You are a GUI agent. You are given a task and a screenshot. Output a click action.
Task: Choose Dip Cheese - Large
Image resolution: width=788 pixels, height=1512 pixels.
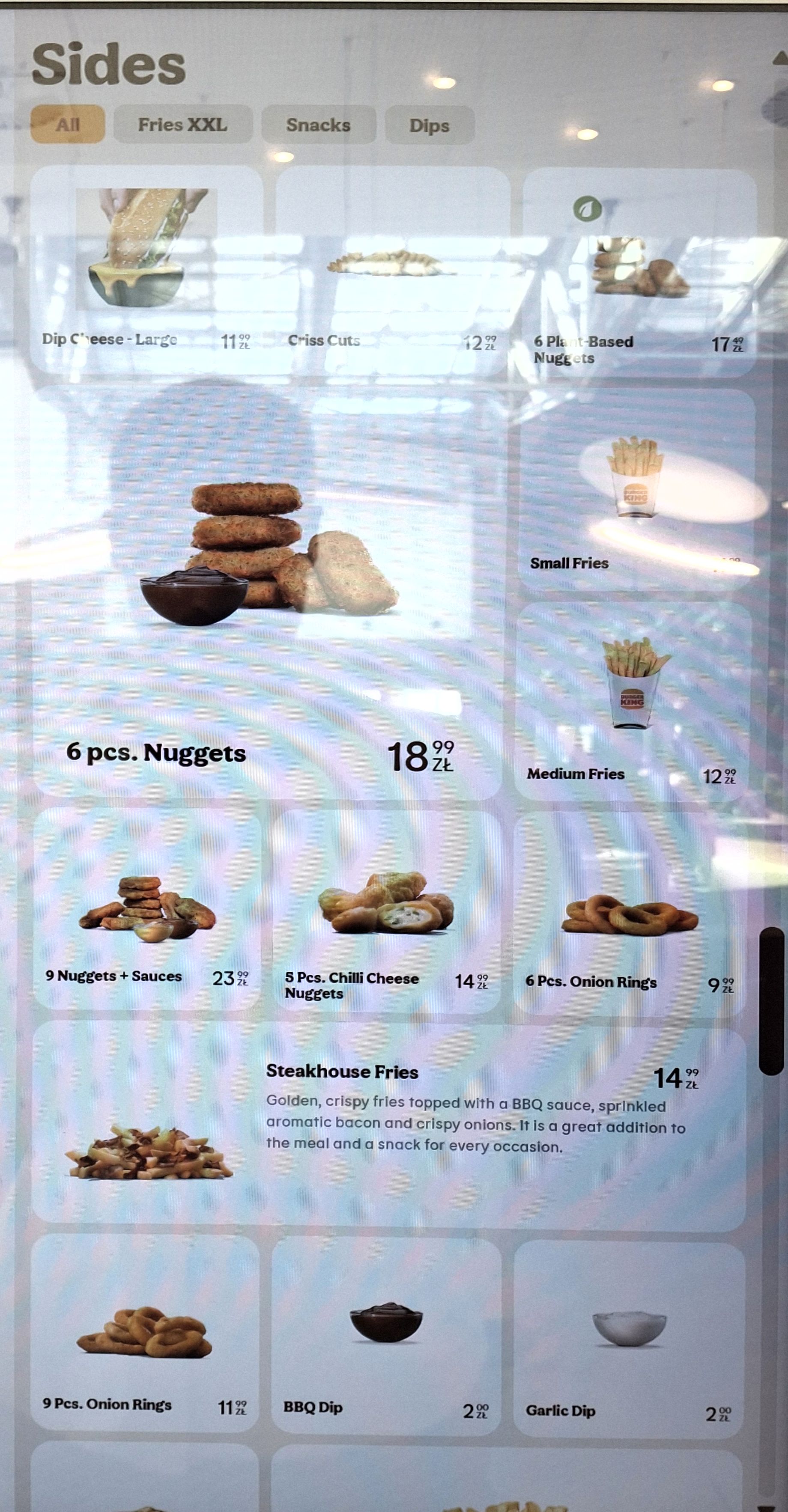pyautogui.click(x=146, y=270)
